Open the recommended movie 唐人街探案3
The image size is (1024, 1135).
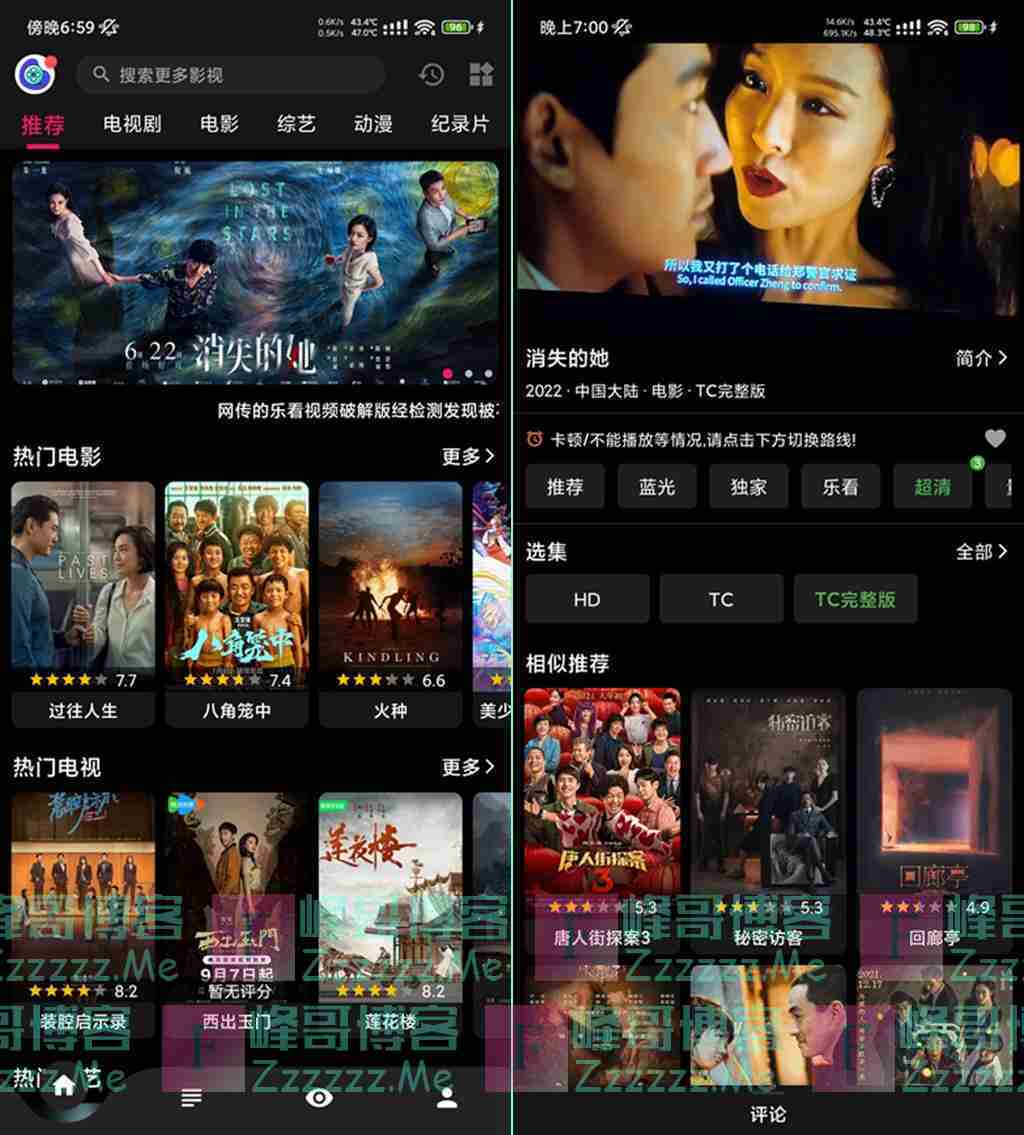click(x=602, y=815)
